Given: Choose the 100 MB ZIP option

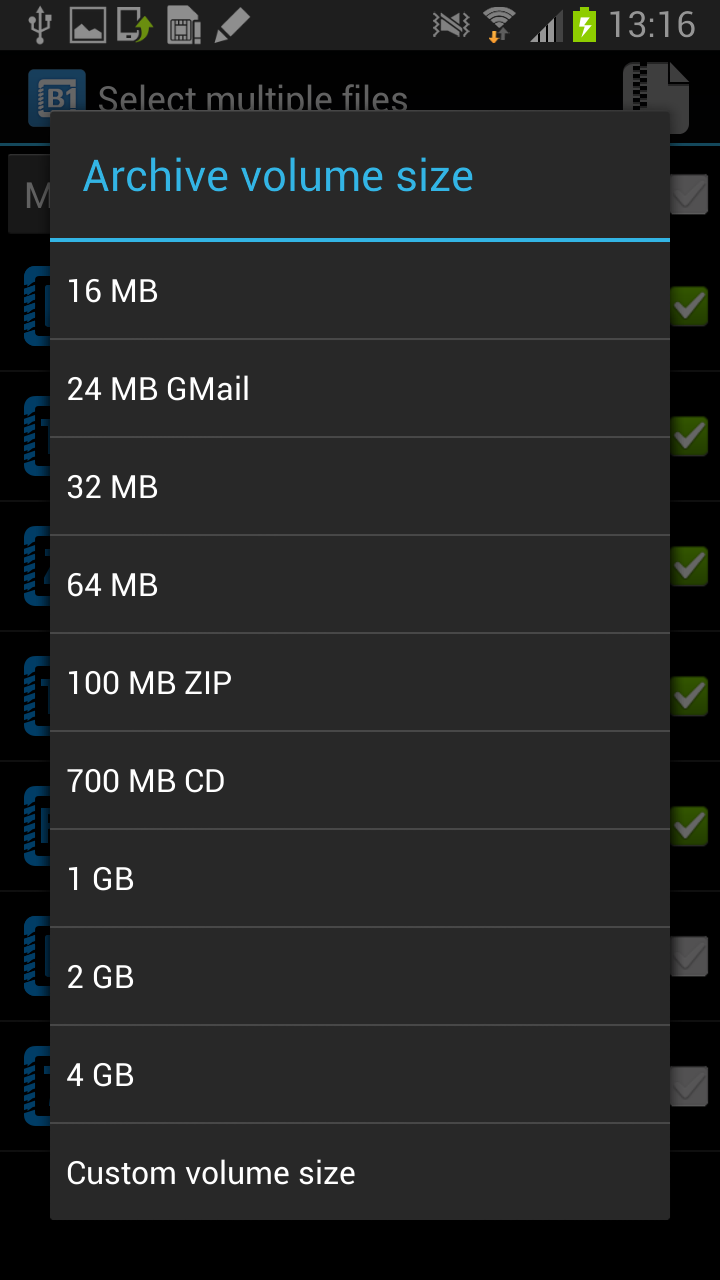Looking at the screenshot, I should [x=360, y=683].
